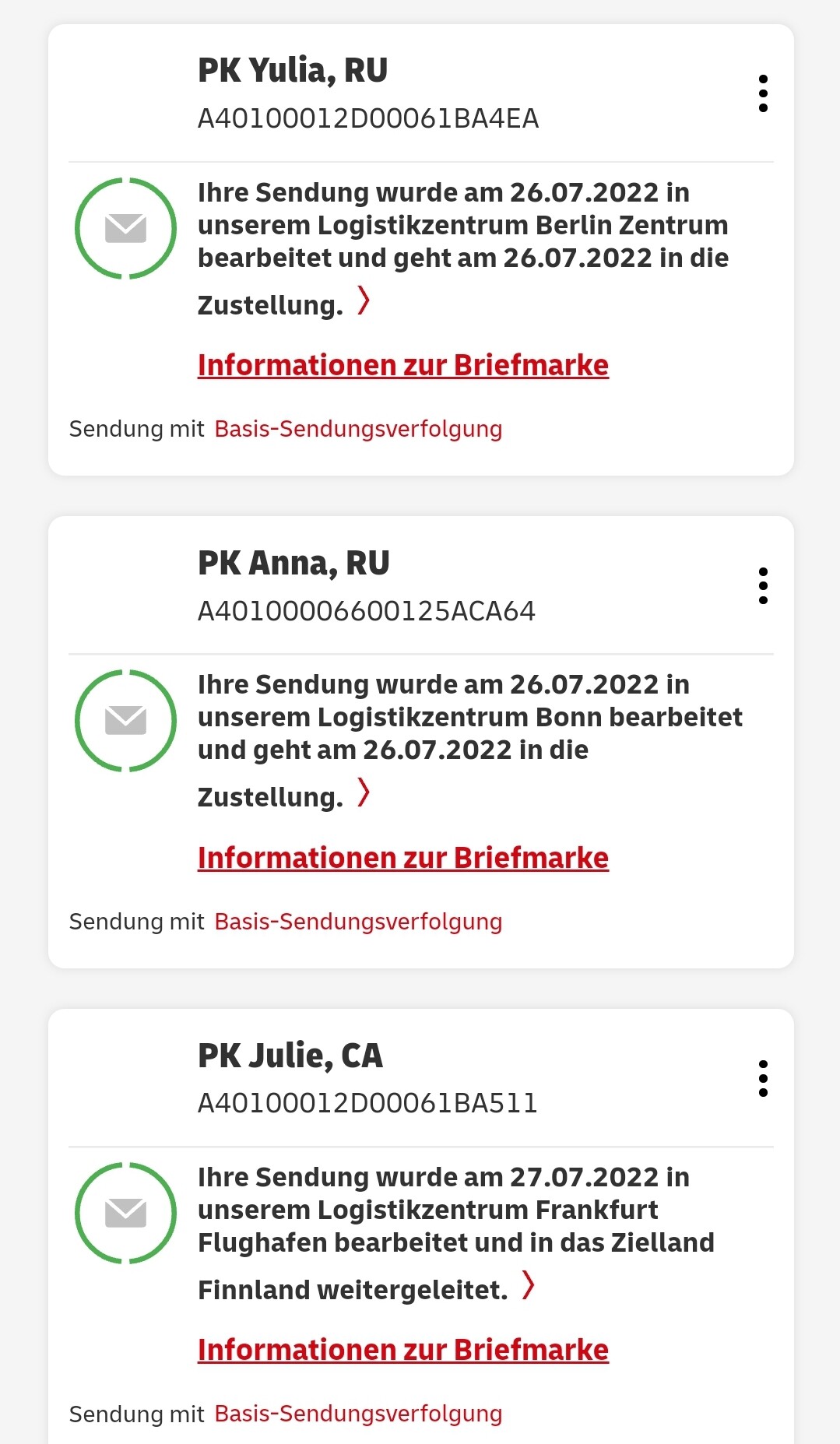This screenshot has width=840, height=1444.
Task: Open Informationen zur Briefmarke for PK Anna
Action: click(x=403, y=858)
